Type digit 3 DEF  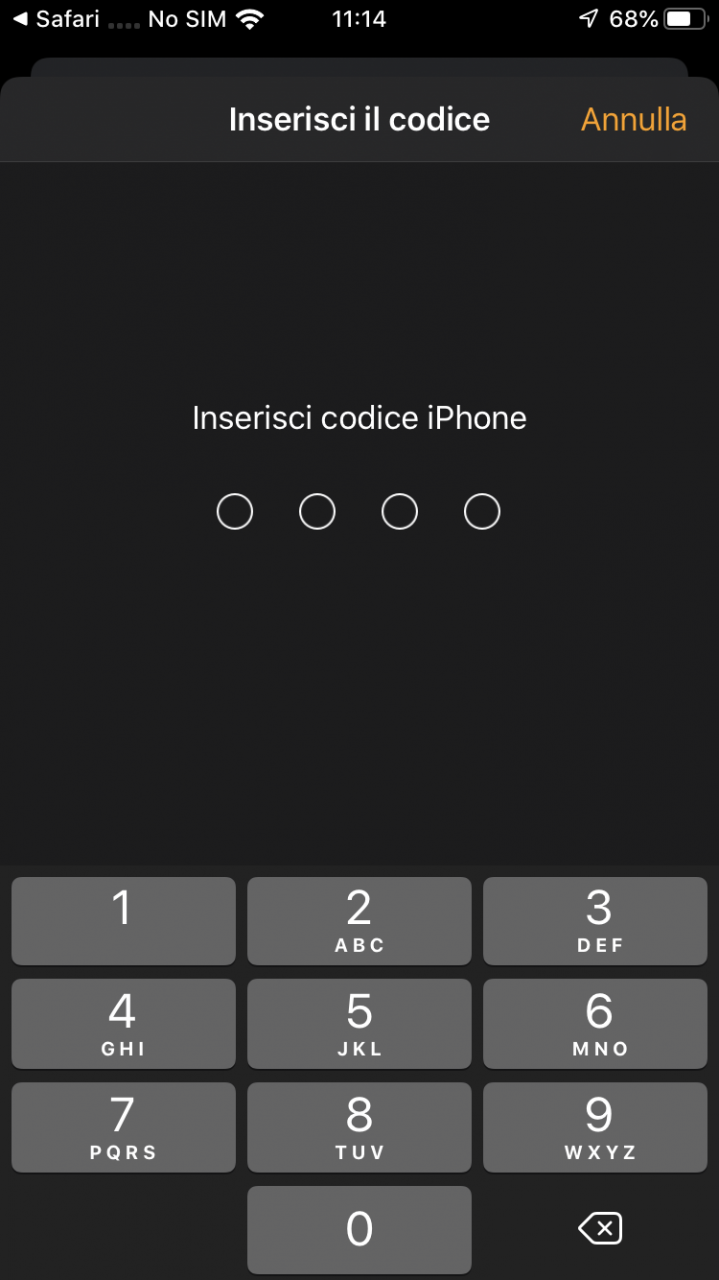[x=595, y=921]
